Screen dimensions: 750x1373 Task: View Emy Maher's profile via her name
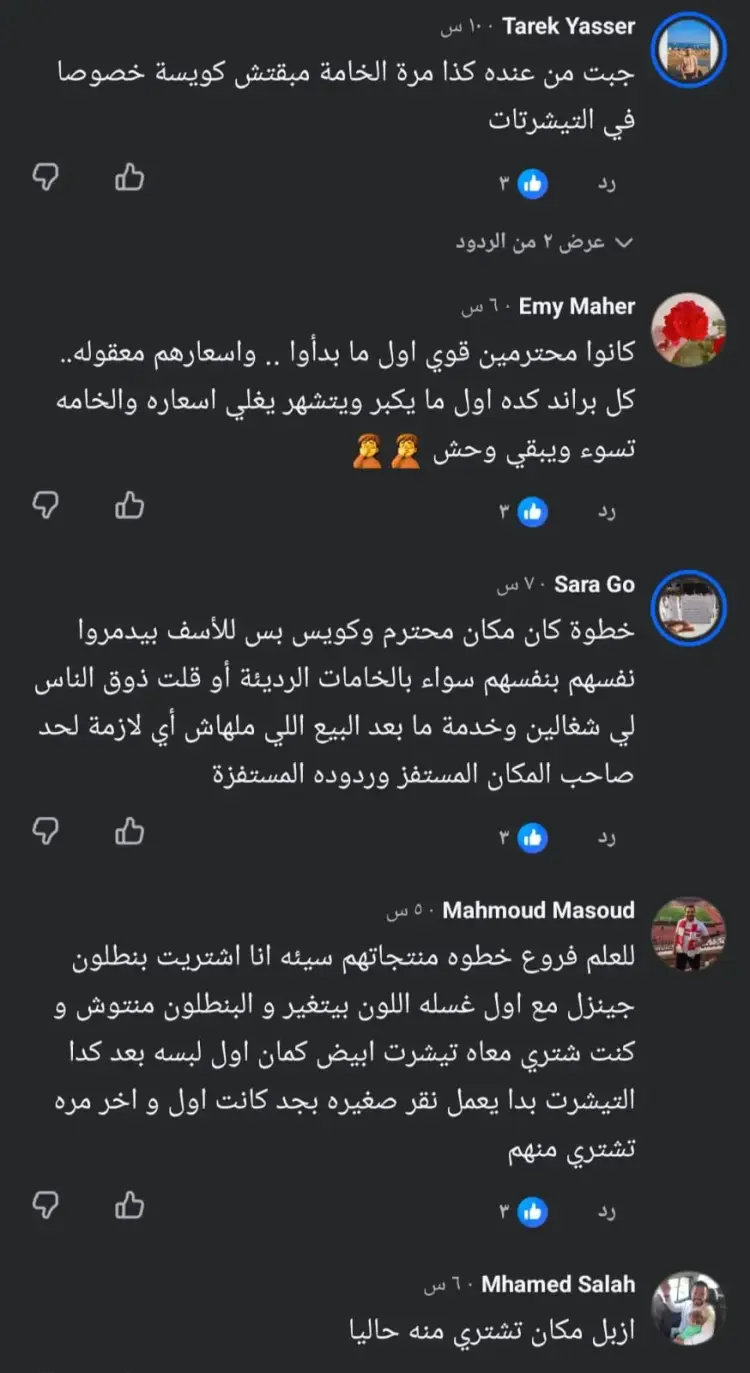[576, 307]
